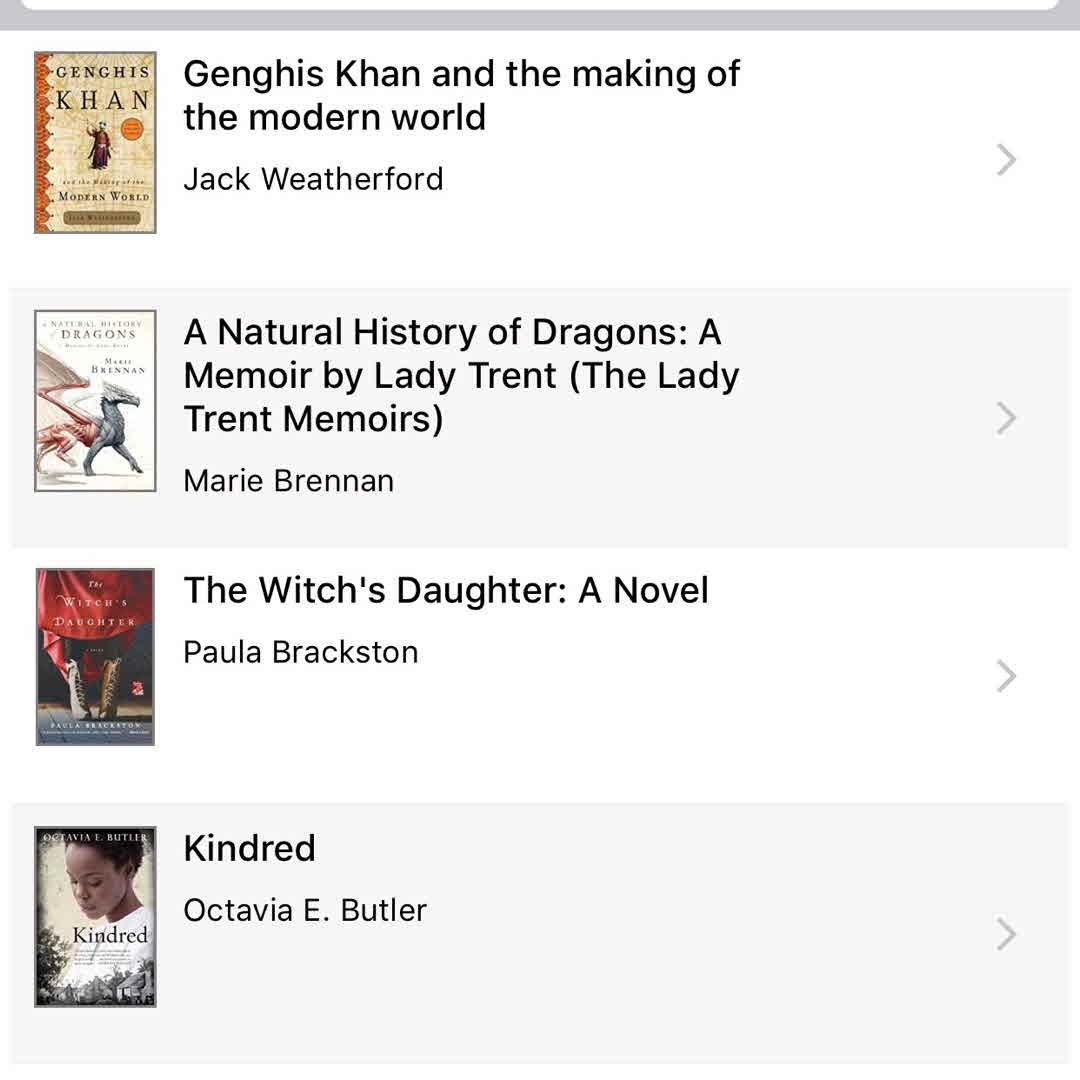Image resolution: width=1080 pixels, height=1080 pixels.
Task: Select The Witch's Daughter: A Novel
Action: pos(446,591)
